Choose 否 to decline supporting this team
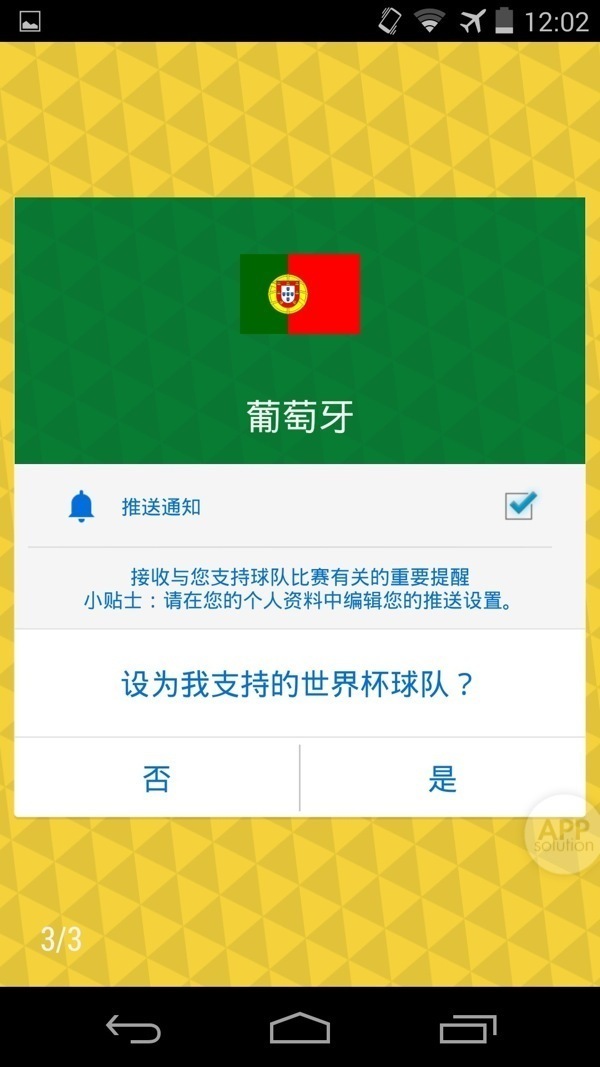600x1067 pixels. coord(157,778)
